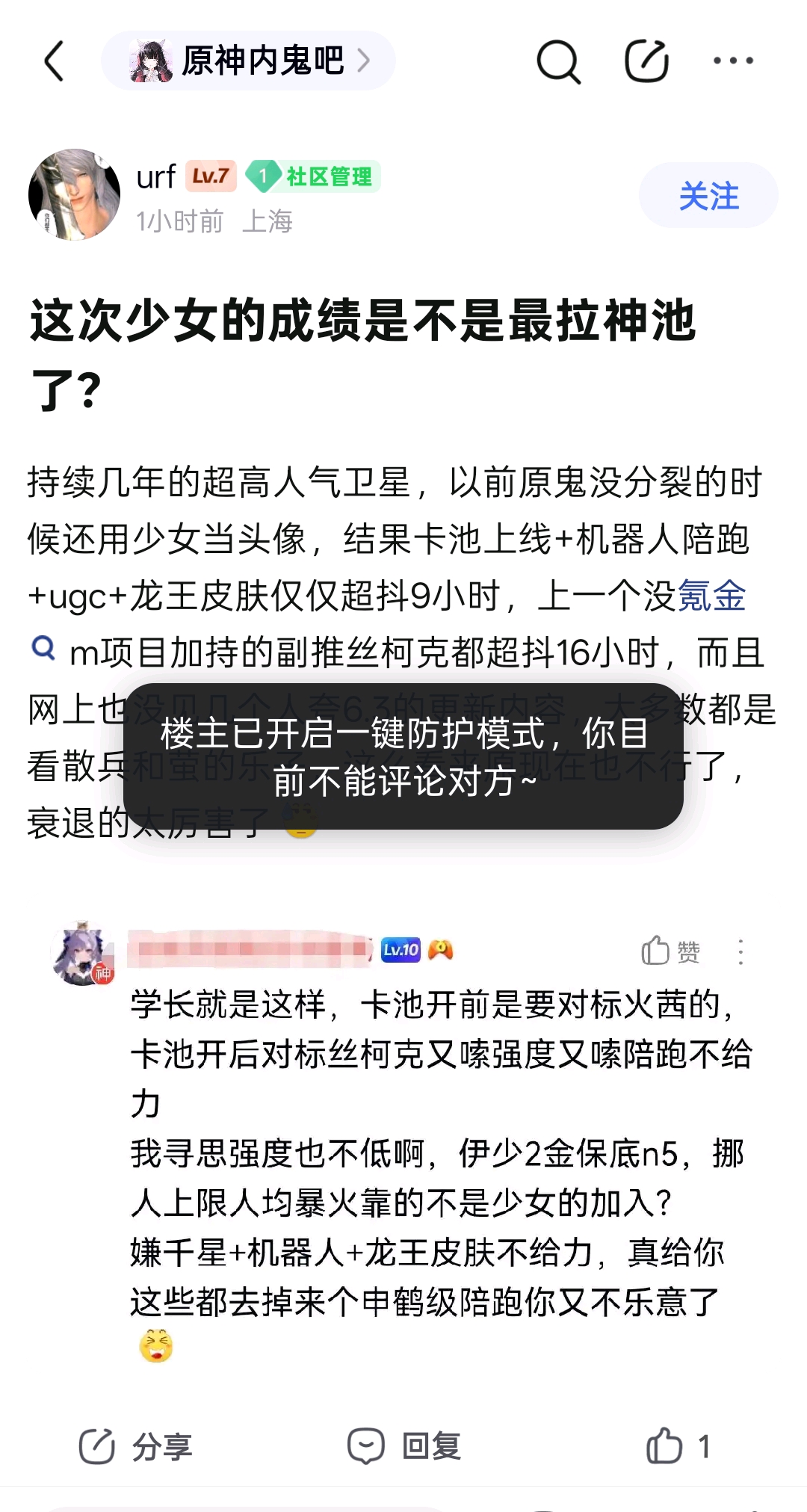
Task: Open the 氪金 search keyword link
Action: click(711, 596)
